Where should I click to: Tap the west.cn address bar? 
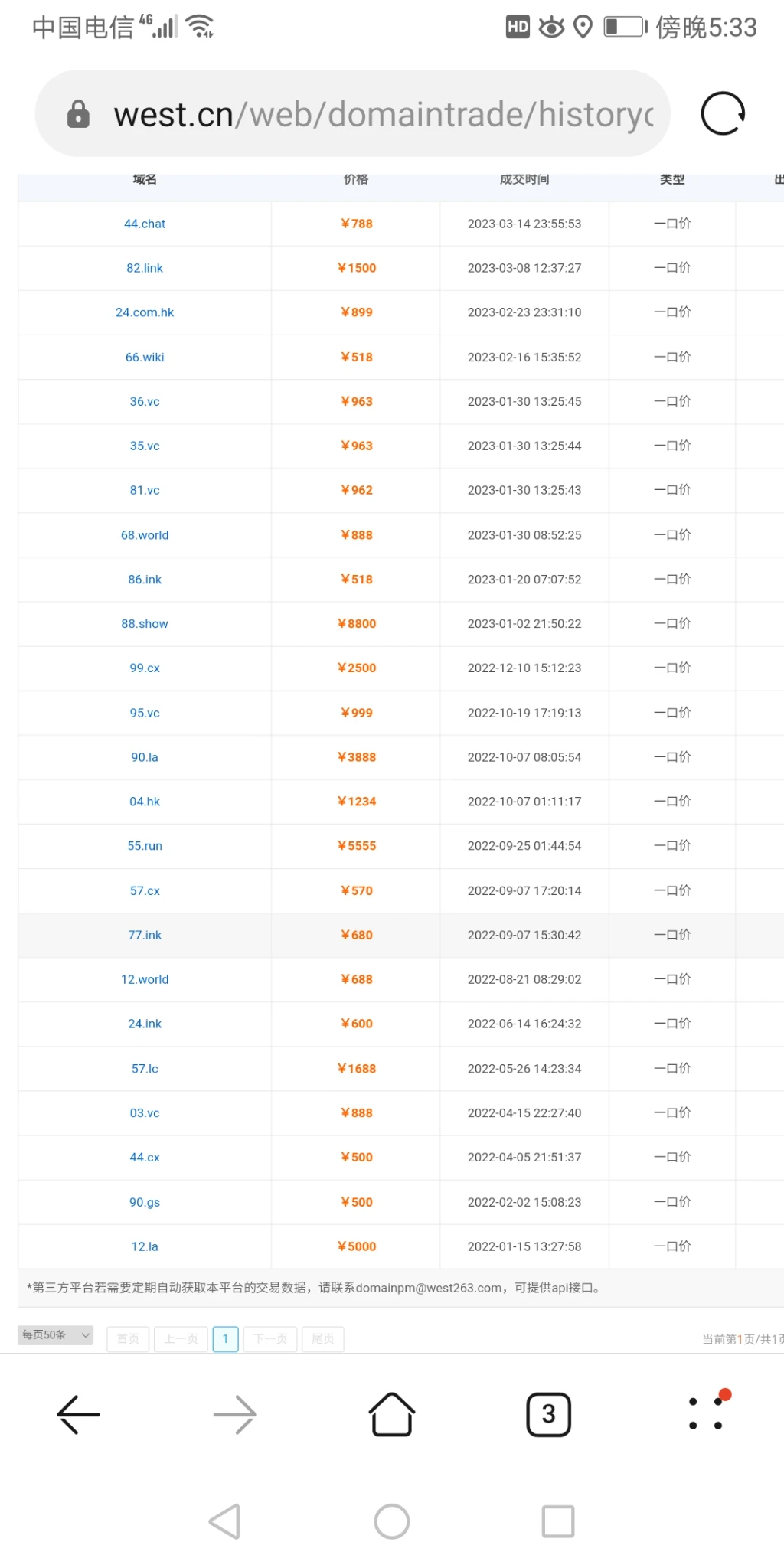pyautogui.click(x=353, y=113)
